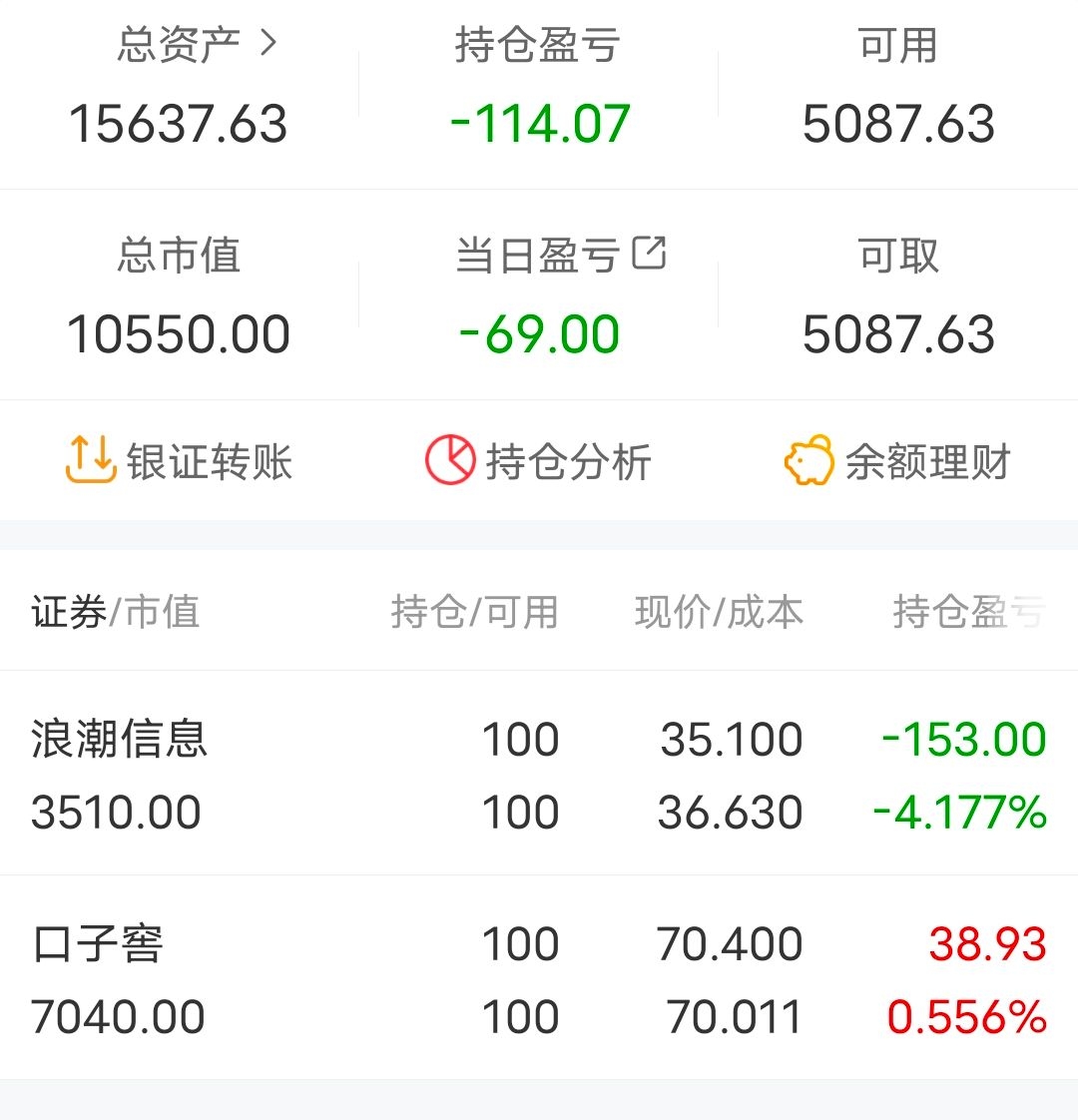Screen dimensions: 1078x1120
Task: Sort holdings by 持仓盈亏 column header
Action: click(968, 612)
